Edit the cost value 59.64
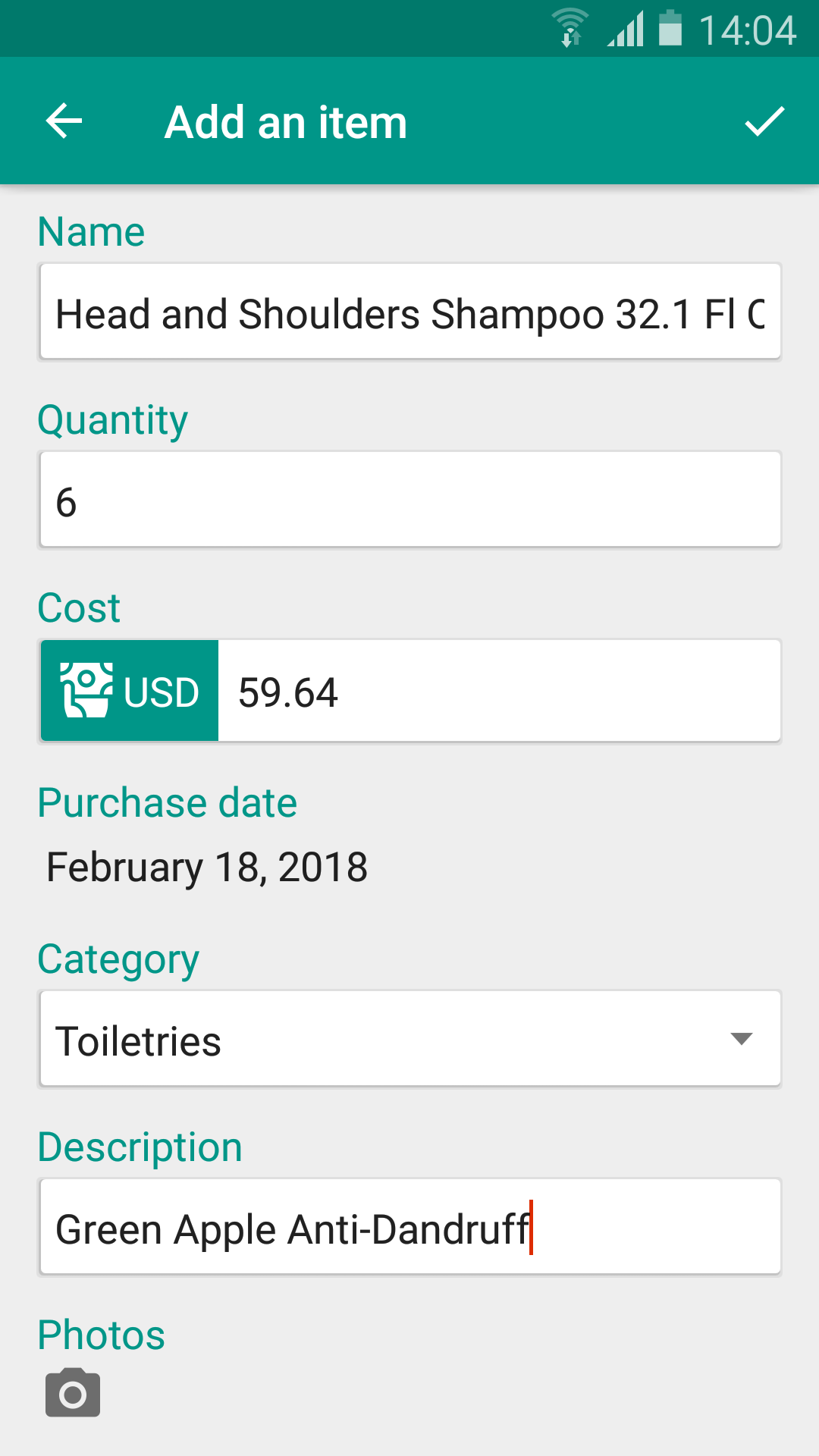 [499, 690]
